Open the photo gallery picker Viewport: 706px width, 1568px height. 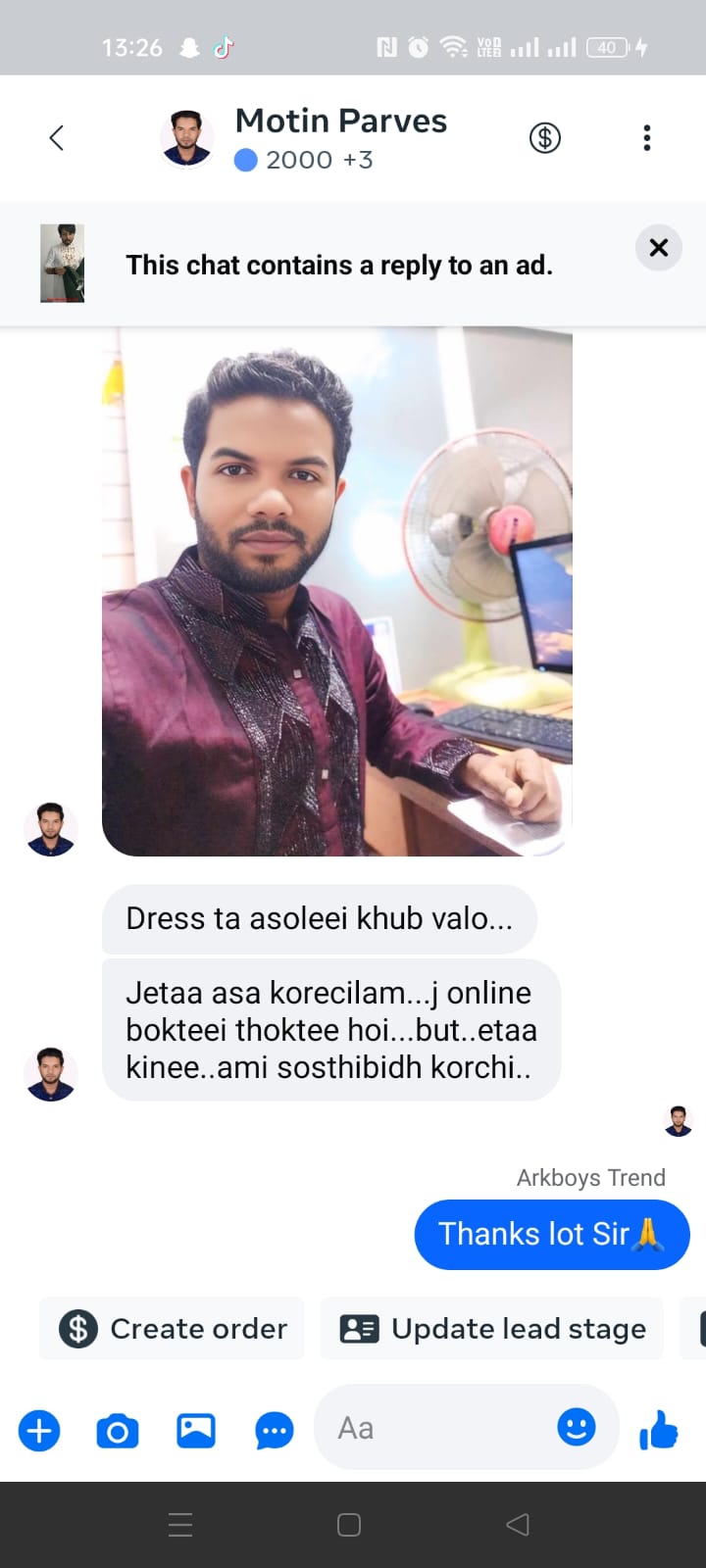click(196, 1431)
